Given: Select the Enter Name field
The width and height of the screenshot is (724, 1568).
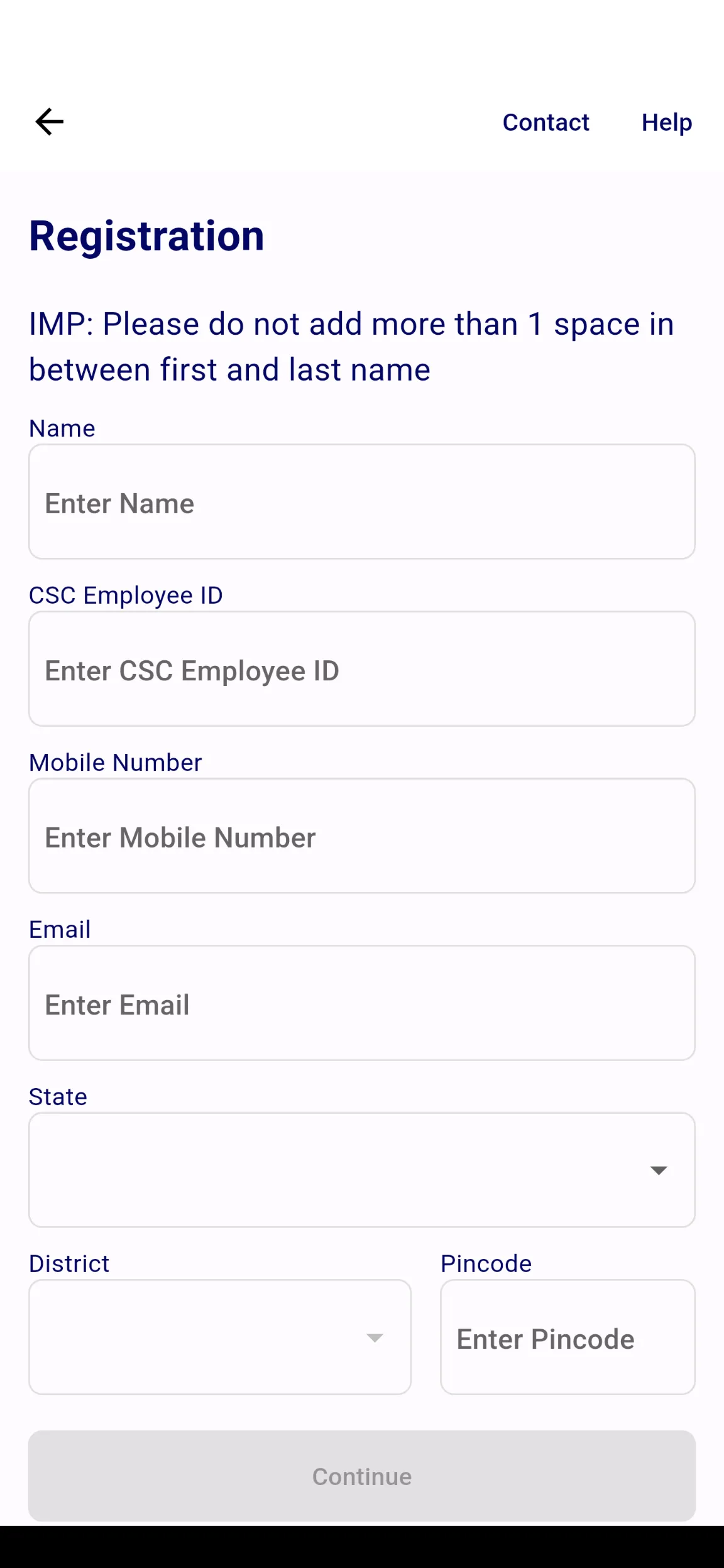Looking at the screenshot, I should 361,502.
